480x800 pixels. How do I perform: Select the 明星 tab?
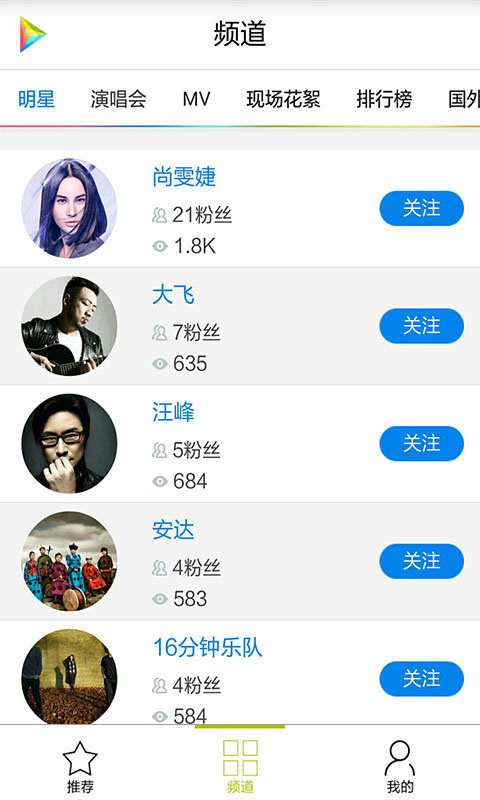(36, 99)
